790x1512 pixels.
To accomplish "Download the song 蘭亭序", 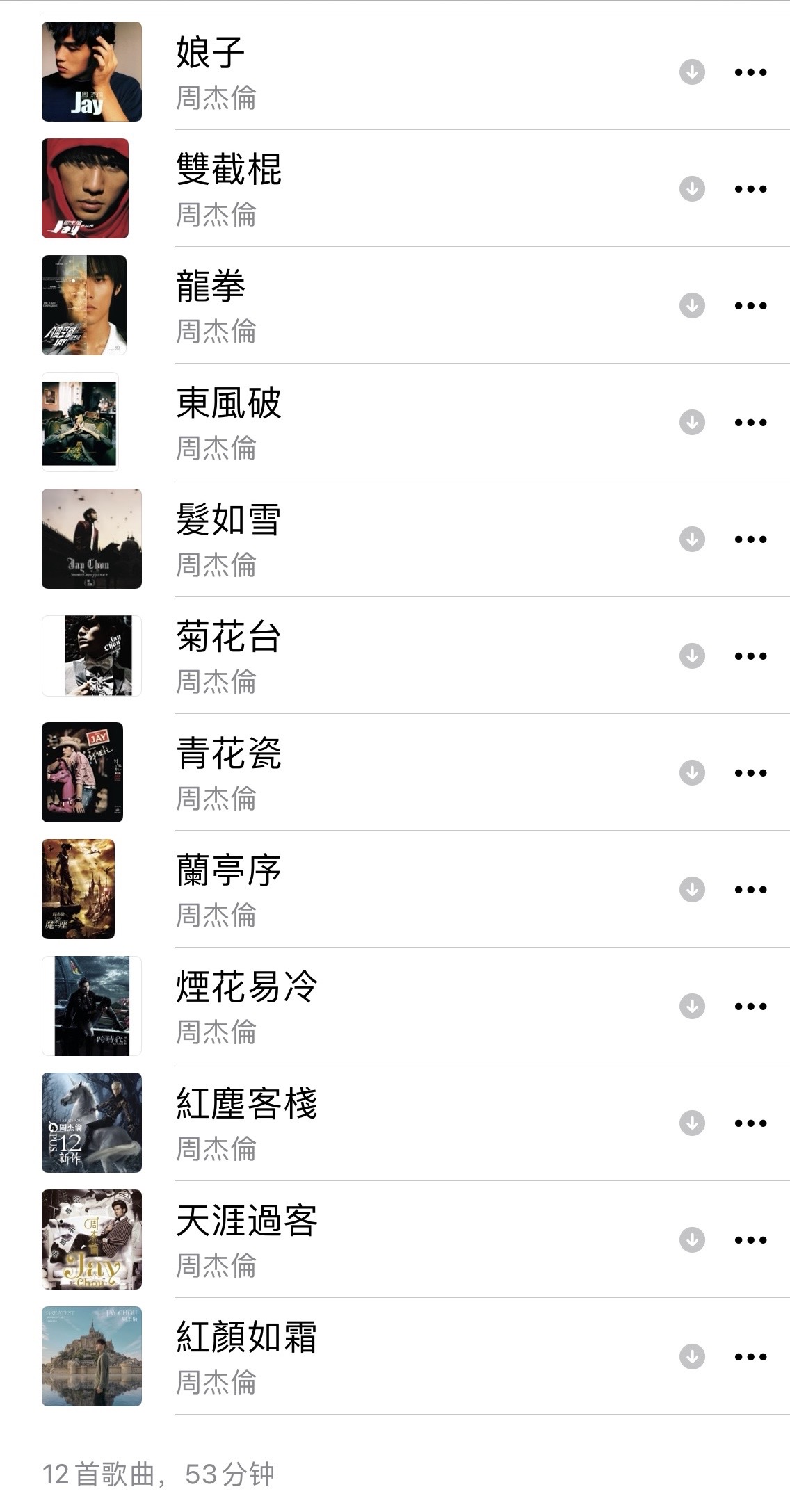I will pos(692,889).
